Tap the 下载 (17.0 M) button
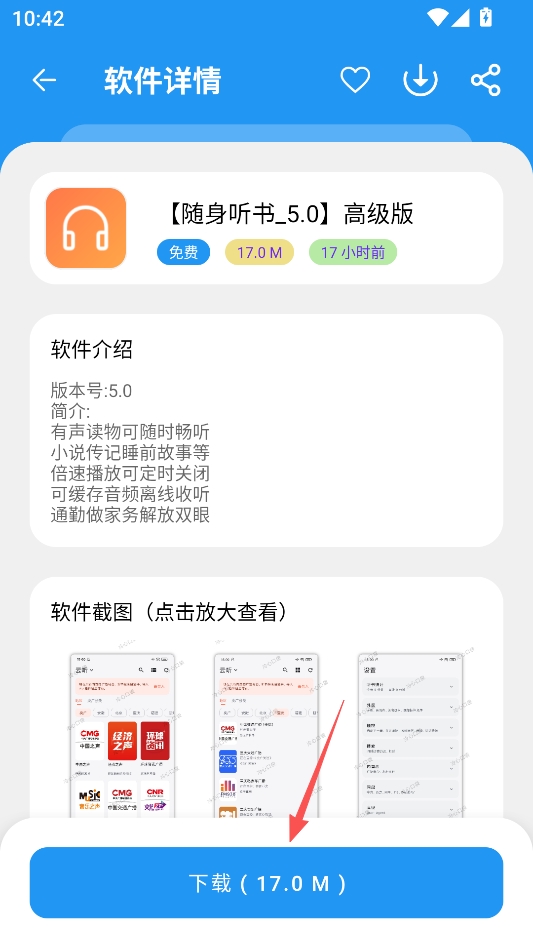533x948 pixels. pyautogui.click(x=266, y=883)
